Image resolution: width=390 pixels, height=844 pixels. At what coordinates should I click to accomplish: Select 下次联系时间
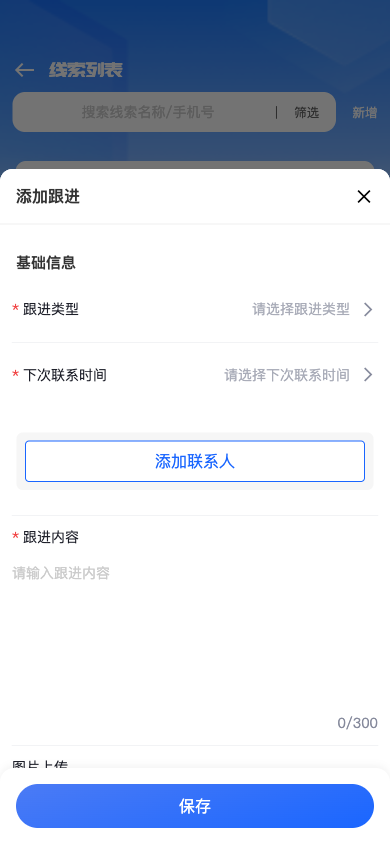coord(195,375)
